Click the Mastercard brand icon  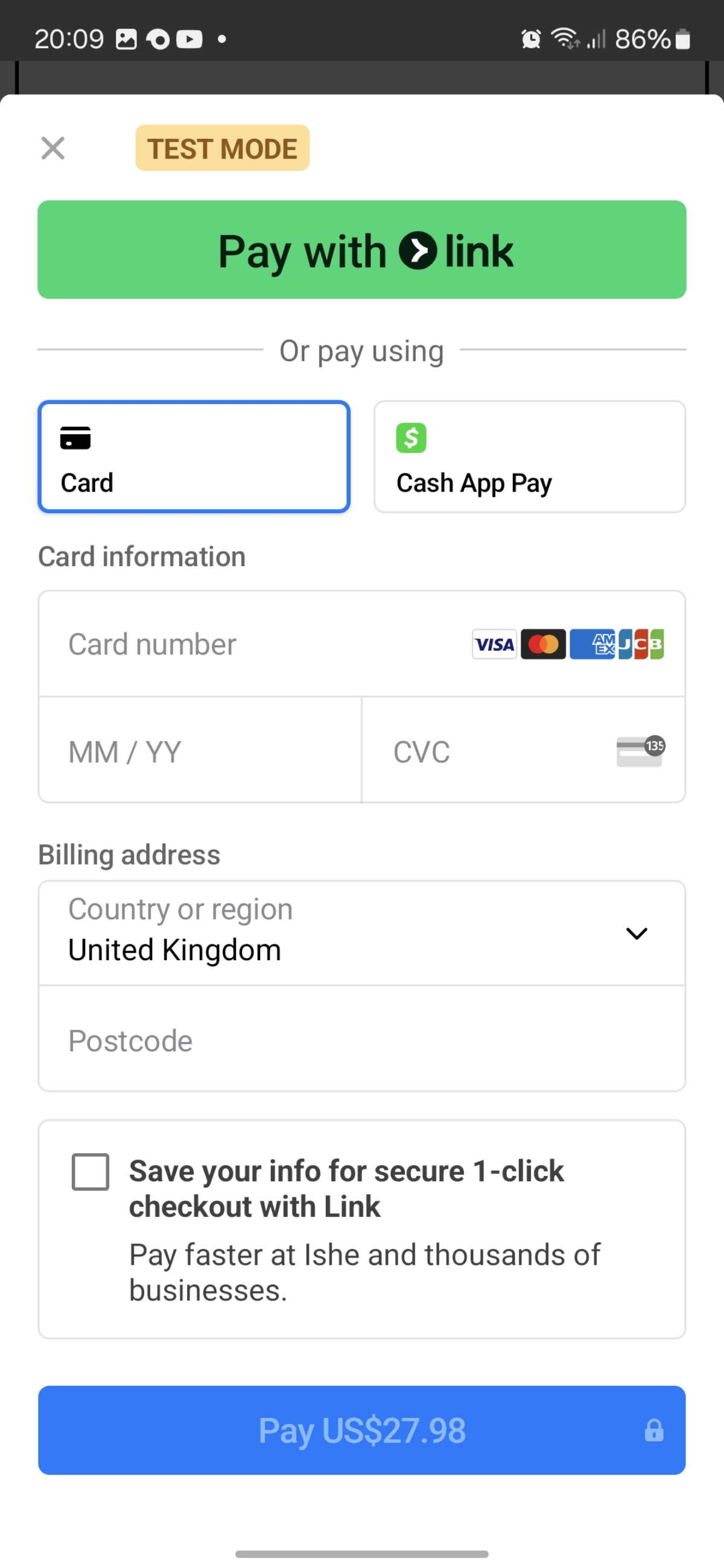click(543, 644)
